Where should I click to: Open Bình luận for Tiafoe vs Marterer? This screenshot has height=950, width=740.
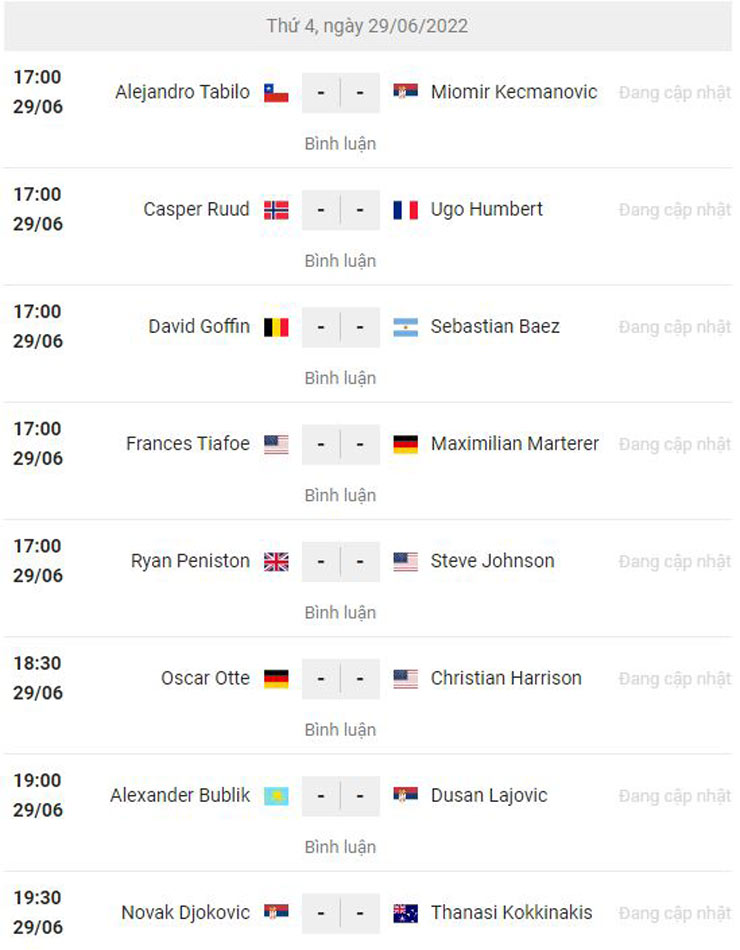pos(340,495)
